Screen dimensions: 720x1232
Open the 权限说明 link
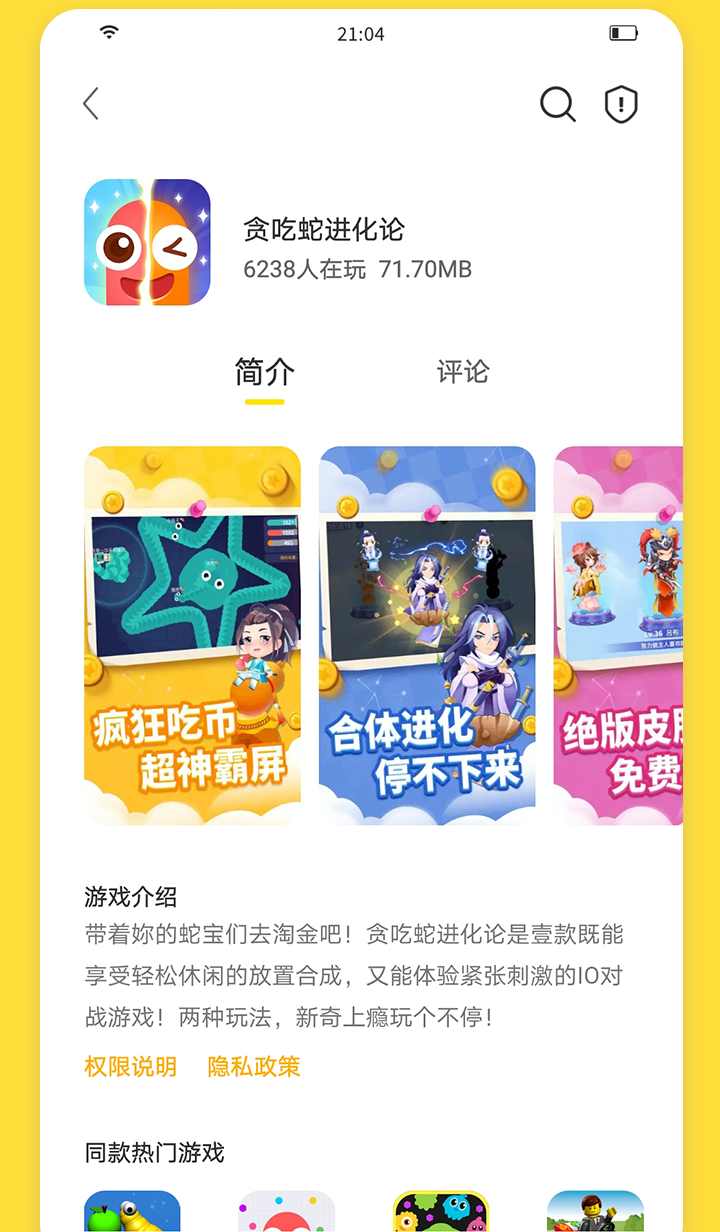click(128, 1067)
